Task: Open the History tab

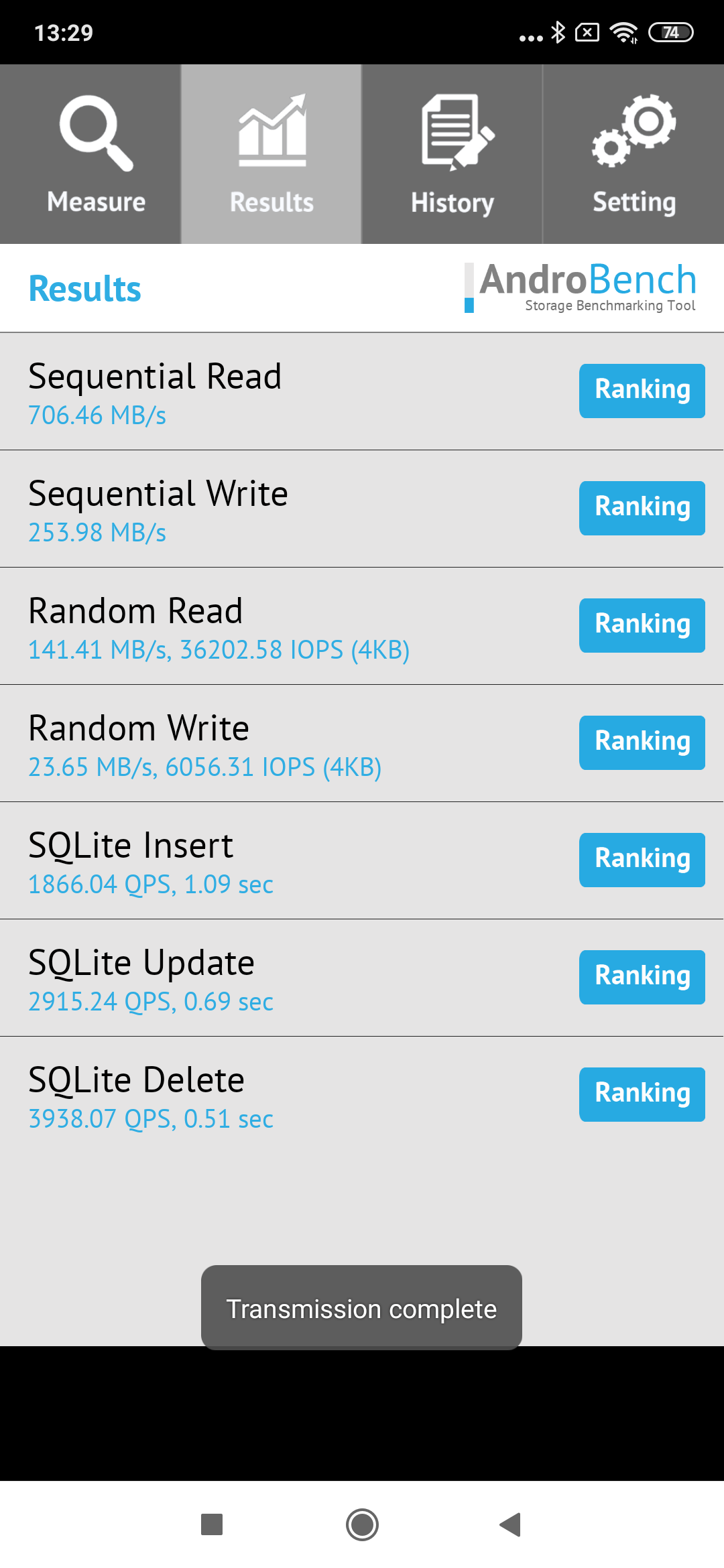Action: 452,154
